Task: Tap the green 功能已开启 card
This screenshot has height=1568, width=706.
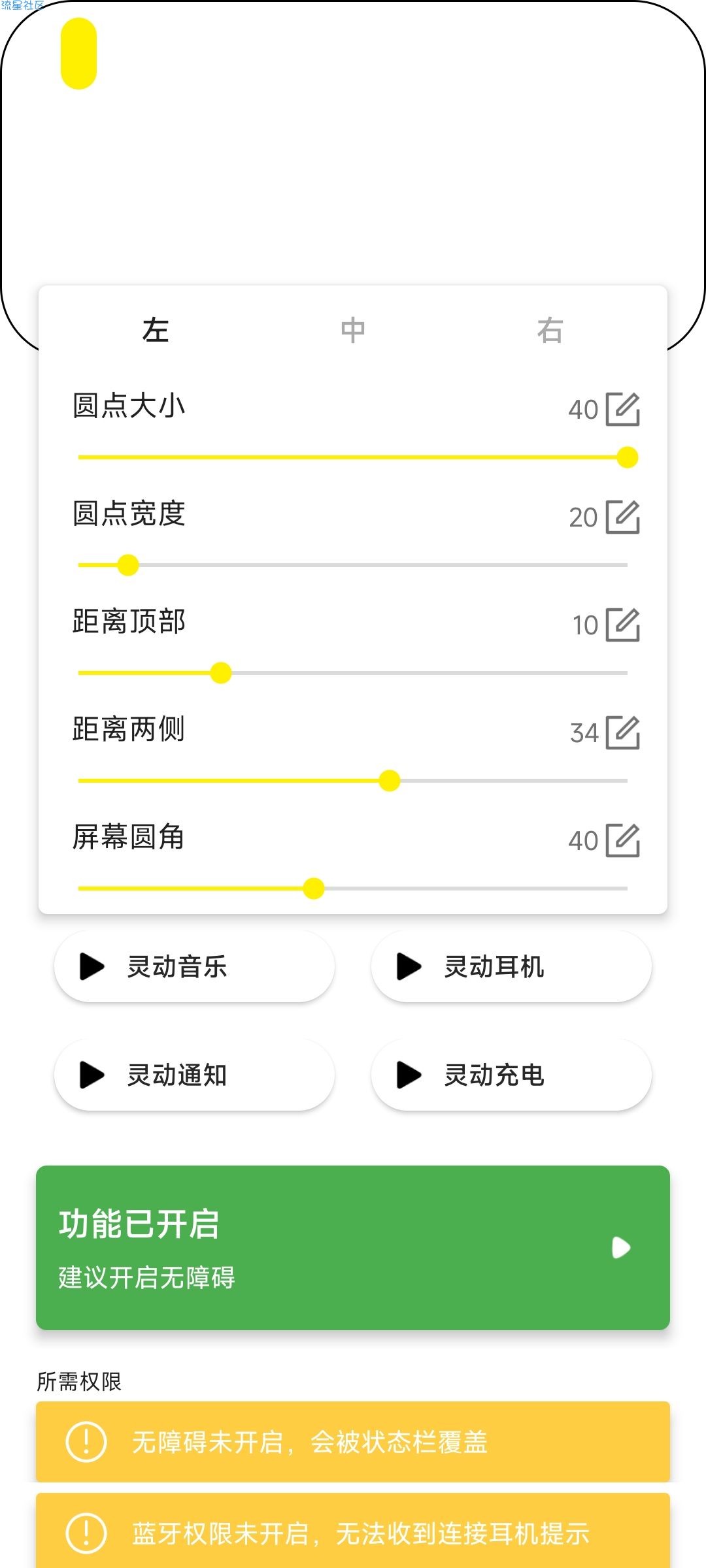Action: [x=353, y=1248]
